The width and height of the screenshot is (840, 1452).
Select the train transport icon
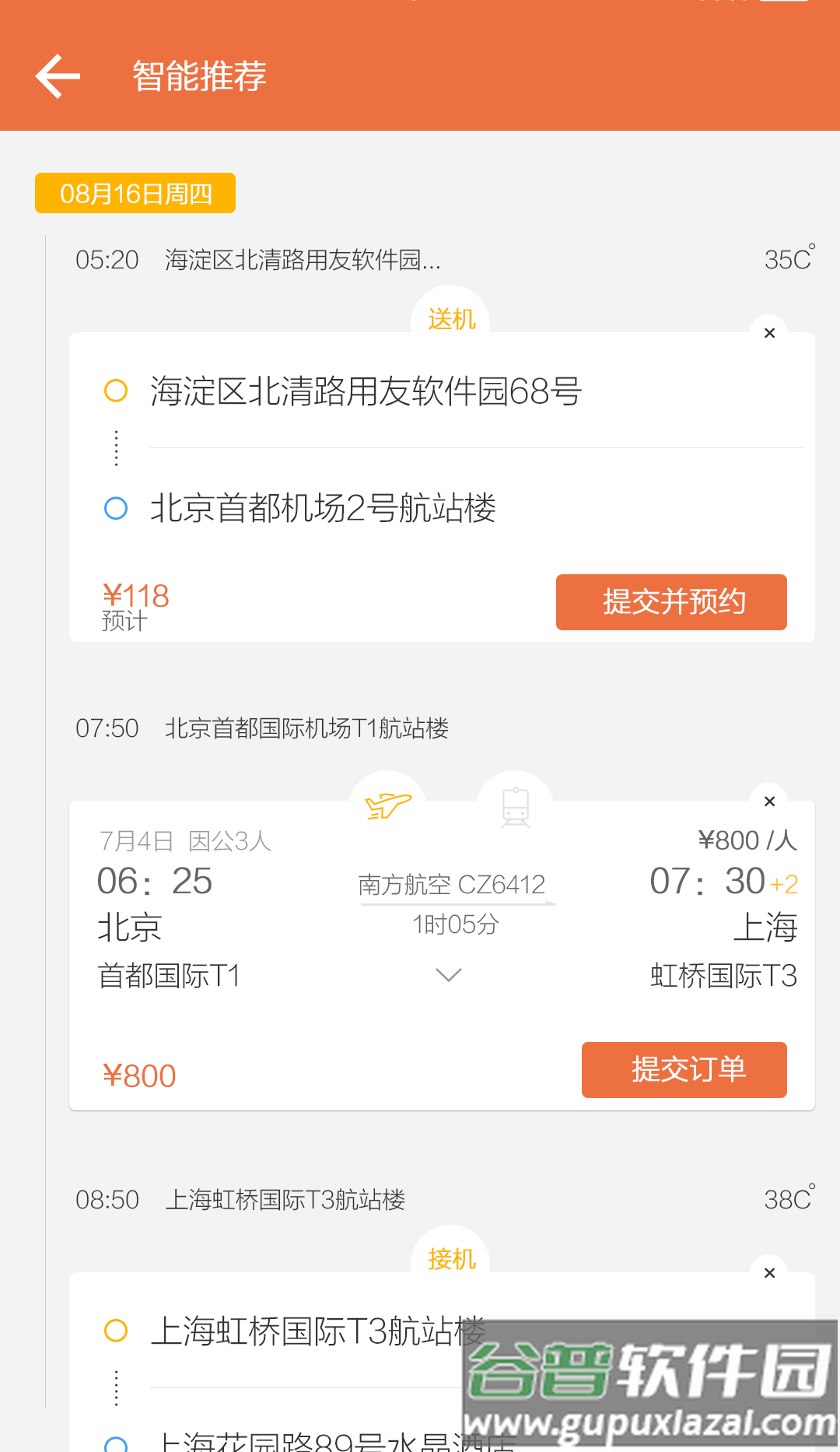point(515,807)
